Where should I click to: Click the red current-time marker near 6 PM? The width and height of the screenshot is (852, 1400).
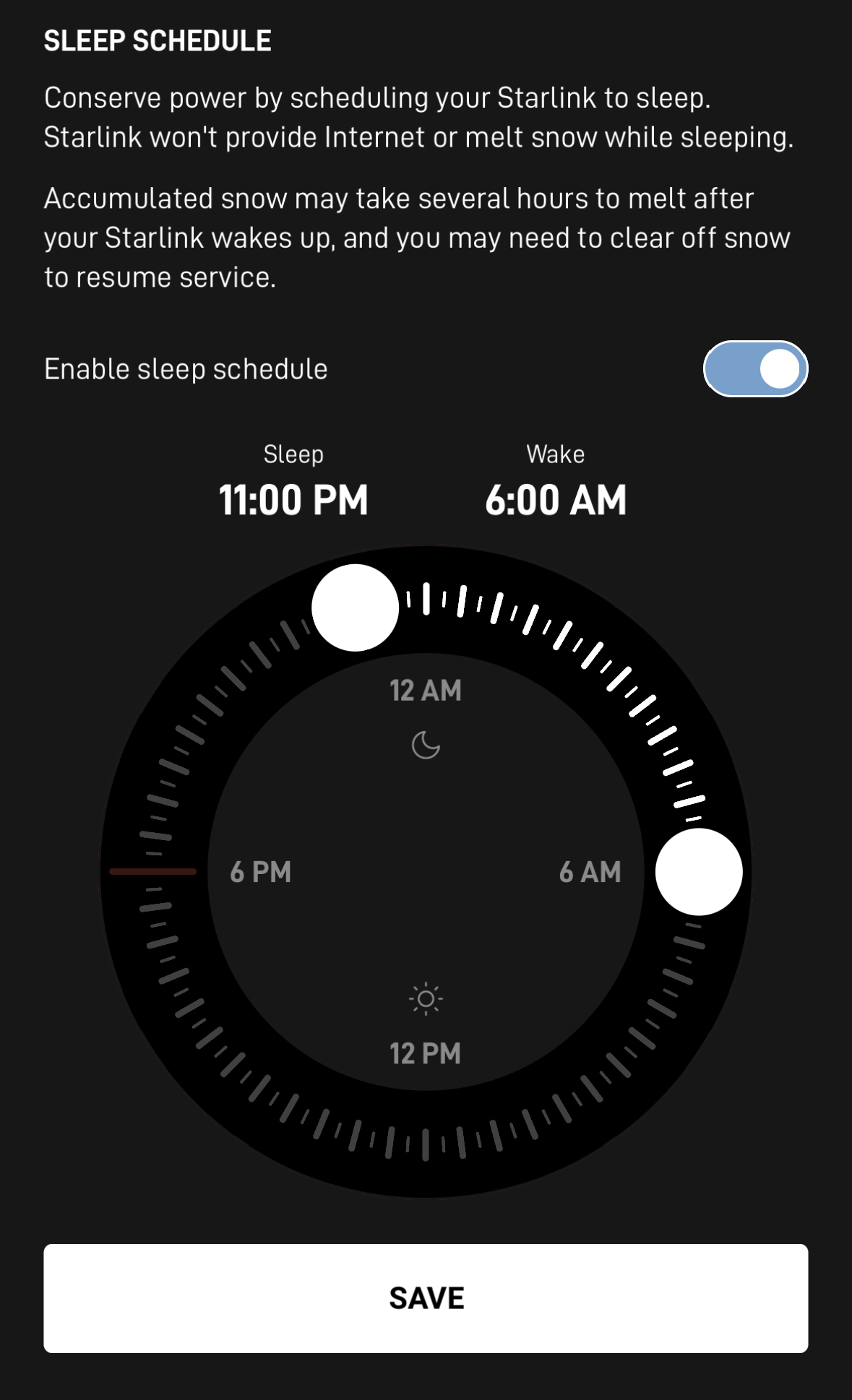coord(154,872)
